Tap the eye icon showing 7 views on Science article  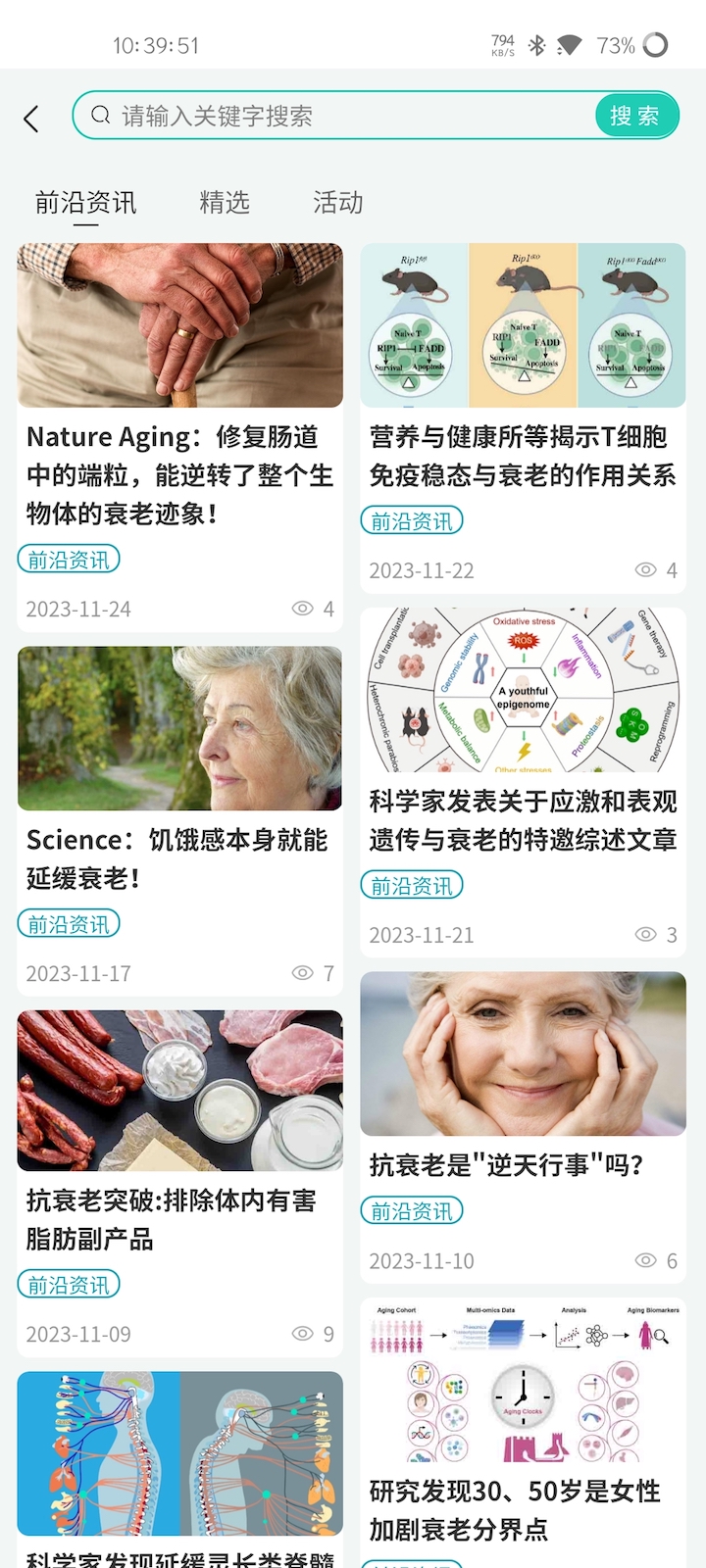pos(302,972)
